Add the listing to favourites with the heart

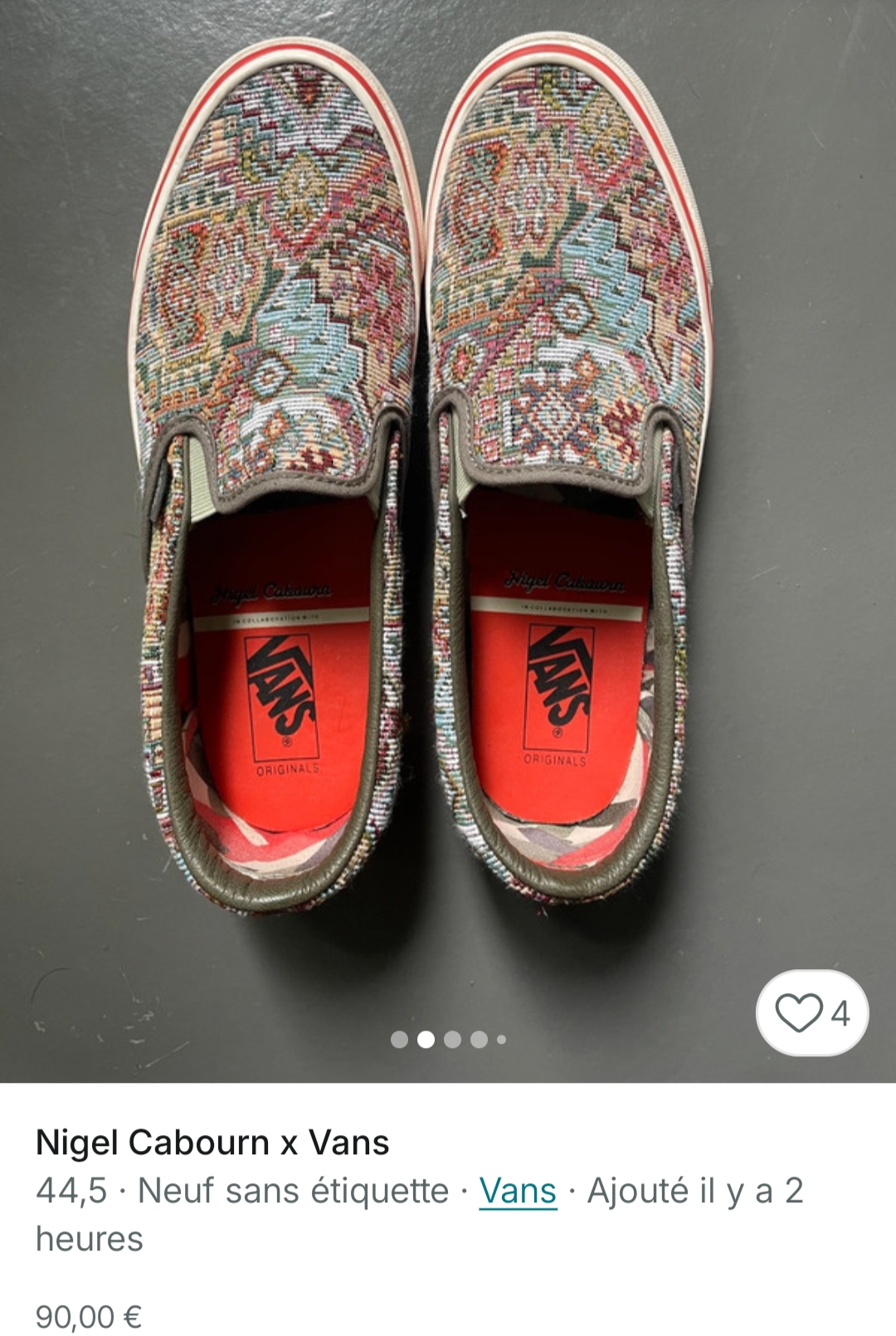coord(799,1013)
